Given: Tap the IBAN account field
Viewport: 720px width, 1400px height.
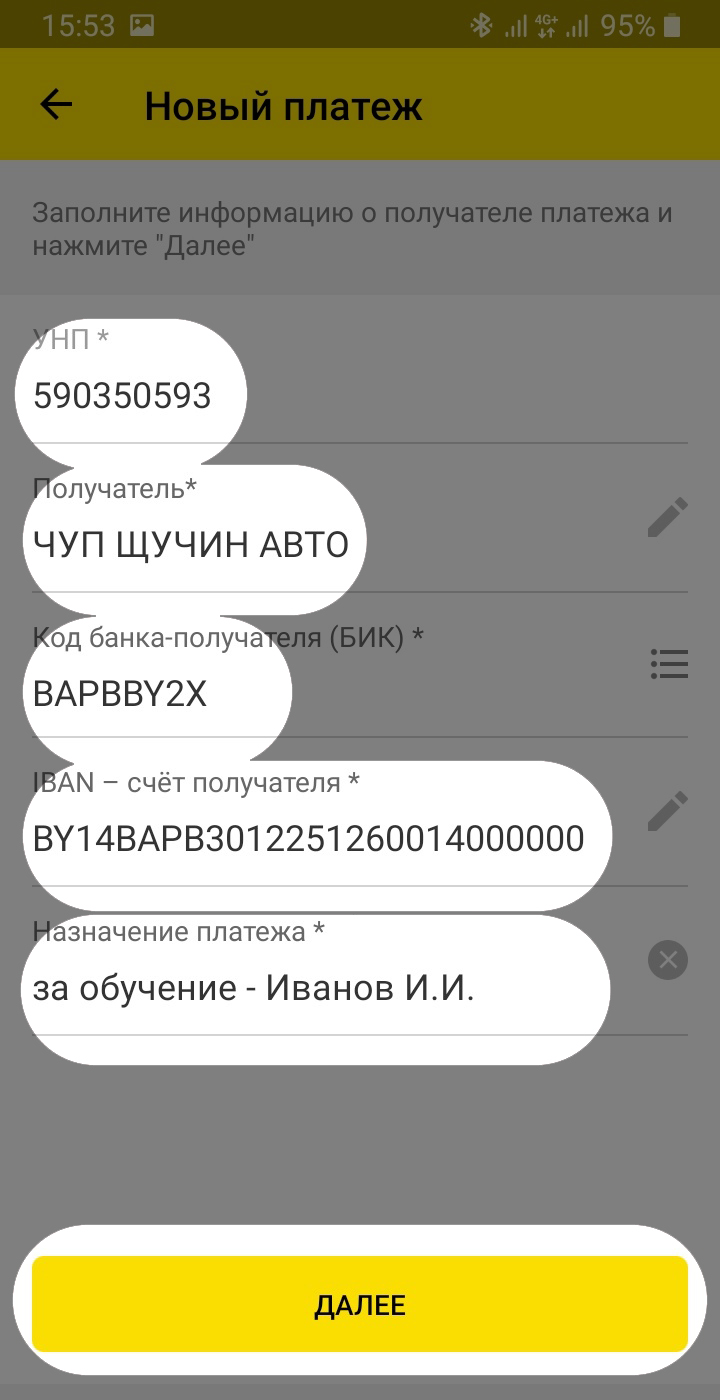Looking at the screenshot, I should point(308,838).
